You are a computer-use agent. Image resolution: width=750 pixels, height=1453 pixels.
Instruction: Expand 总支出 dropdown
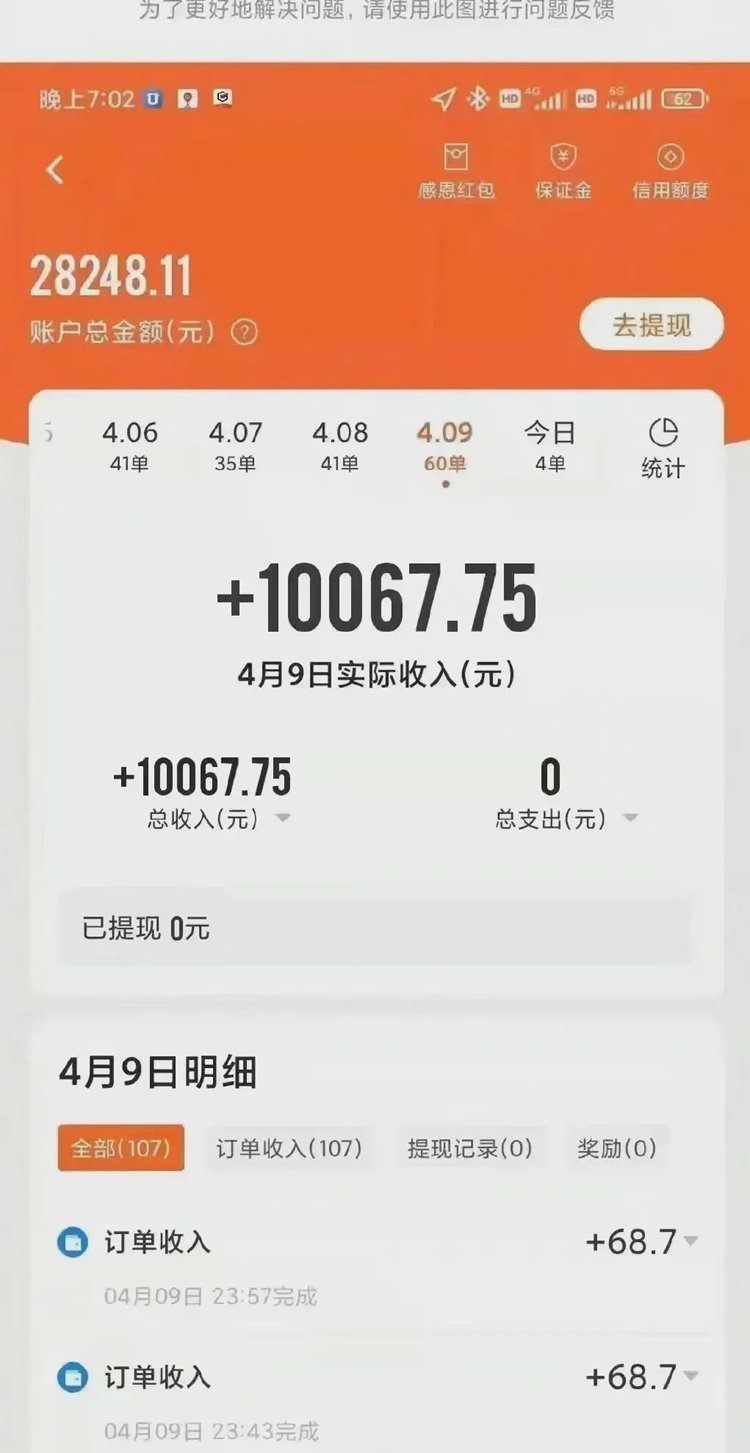(x=630, y=819)
